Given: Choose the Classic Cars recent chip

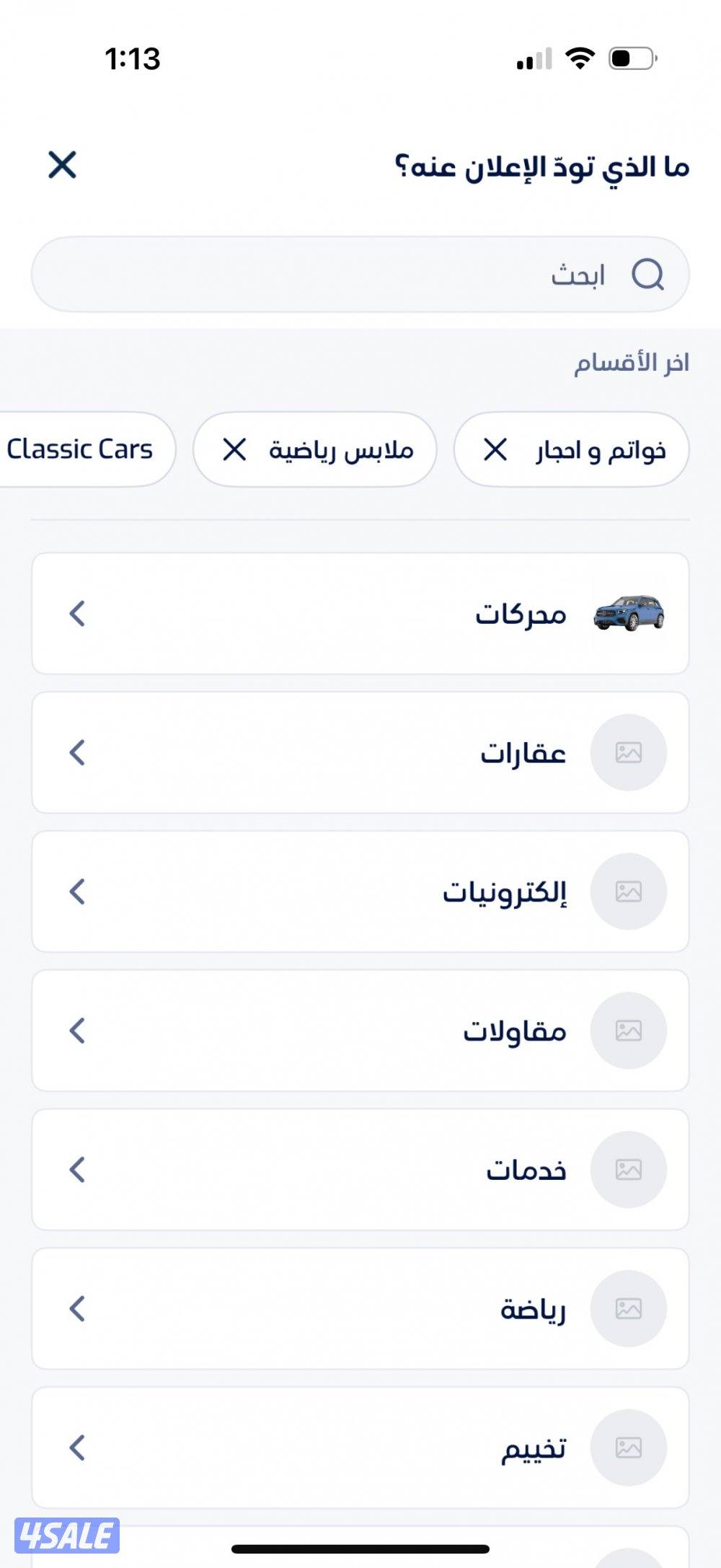Looking at the screenshot, I should (81, 450).
